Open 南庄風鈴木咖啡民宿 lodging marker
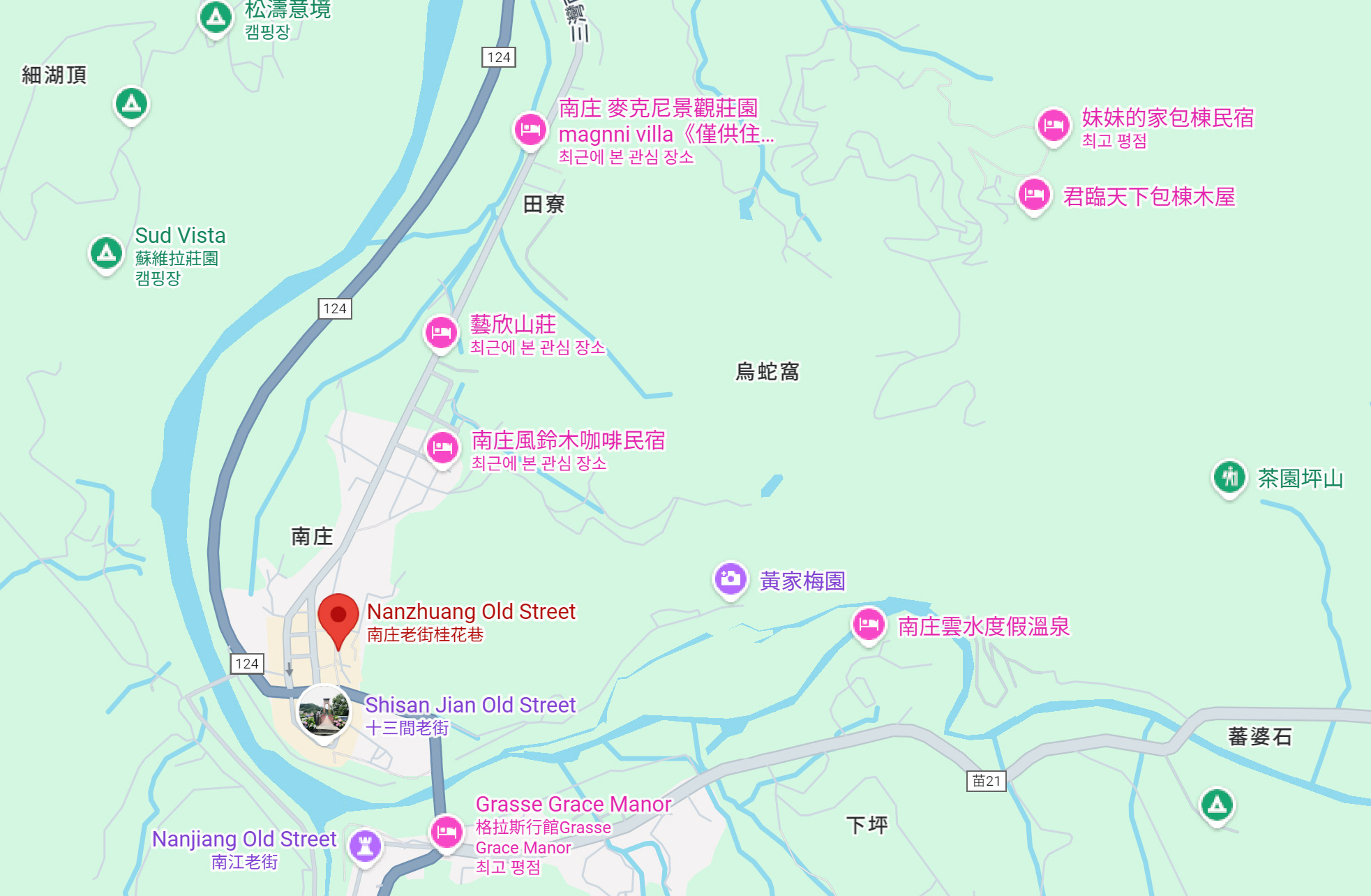Screen dimensions: 1371x896 [x=442, y=448]
